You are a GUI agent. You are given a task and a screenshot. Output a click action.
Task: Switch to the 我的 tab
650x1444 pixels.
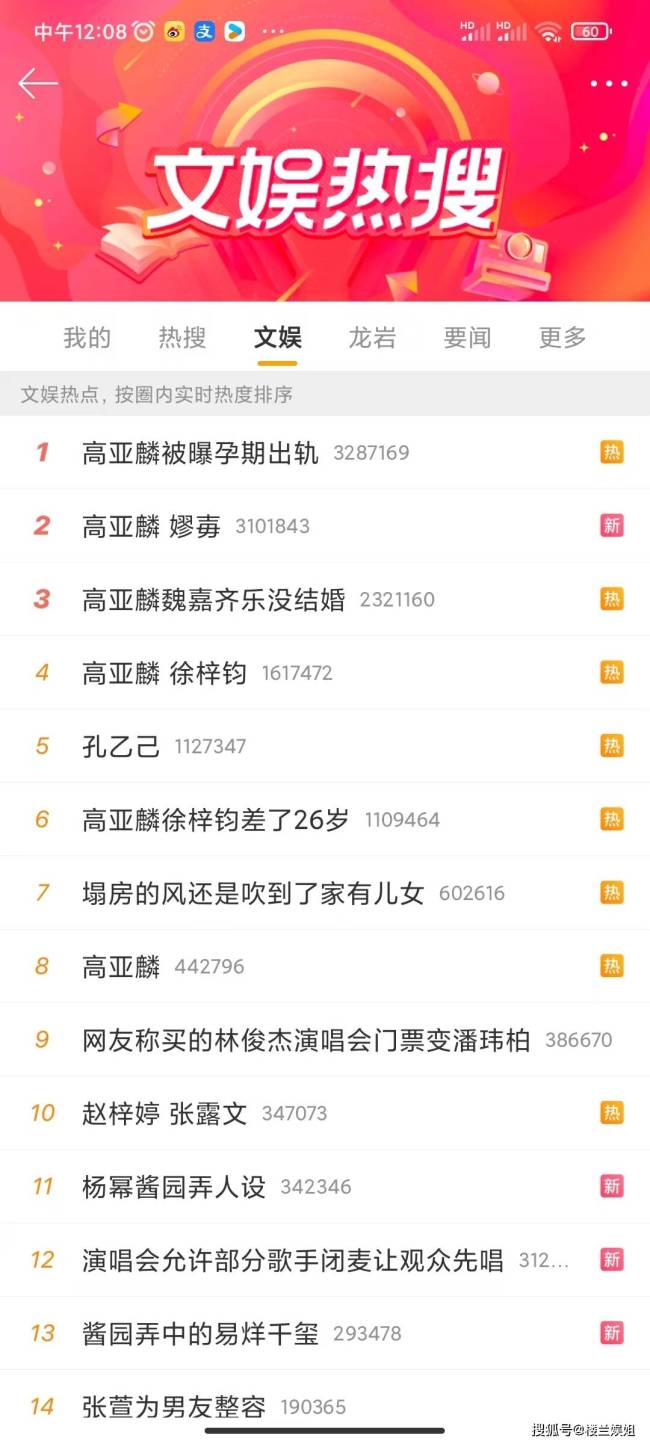click(87, 338)
